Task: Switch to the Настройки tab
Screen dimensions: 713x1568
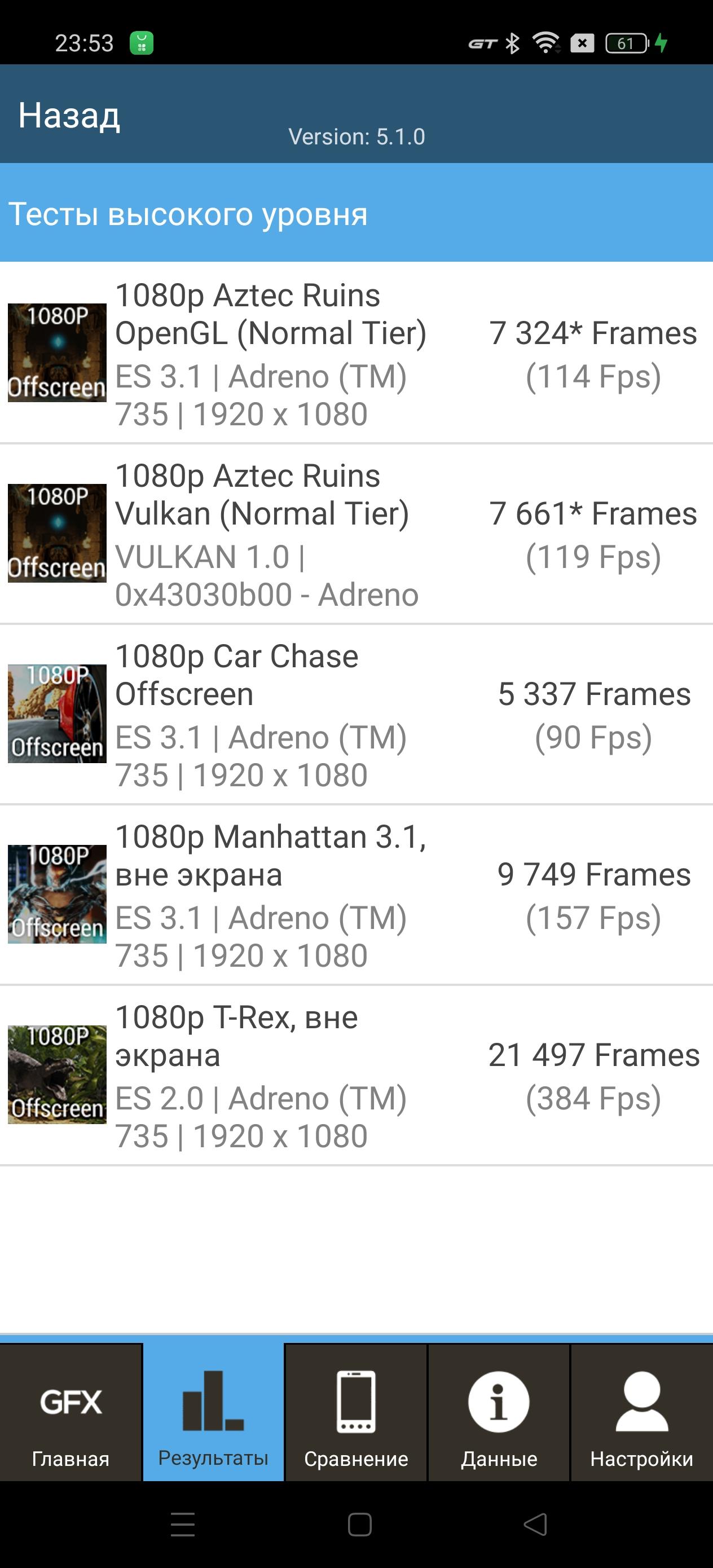Action: [x=641, y=1413]
